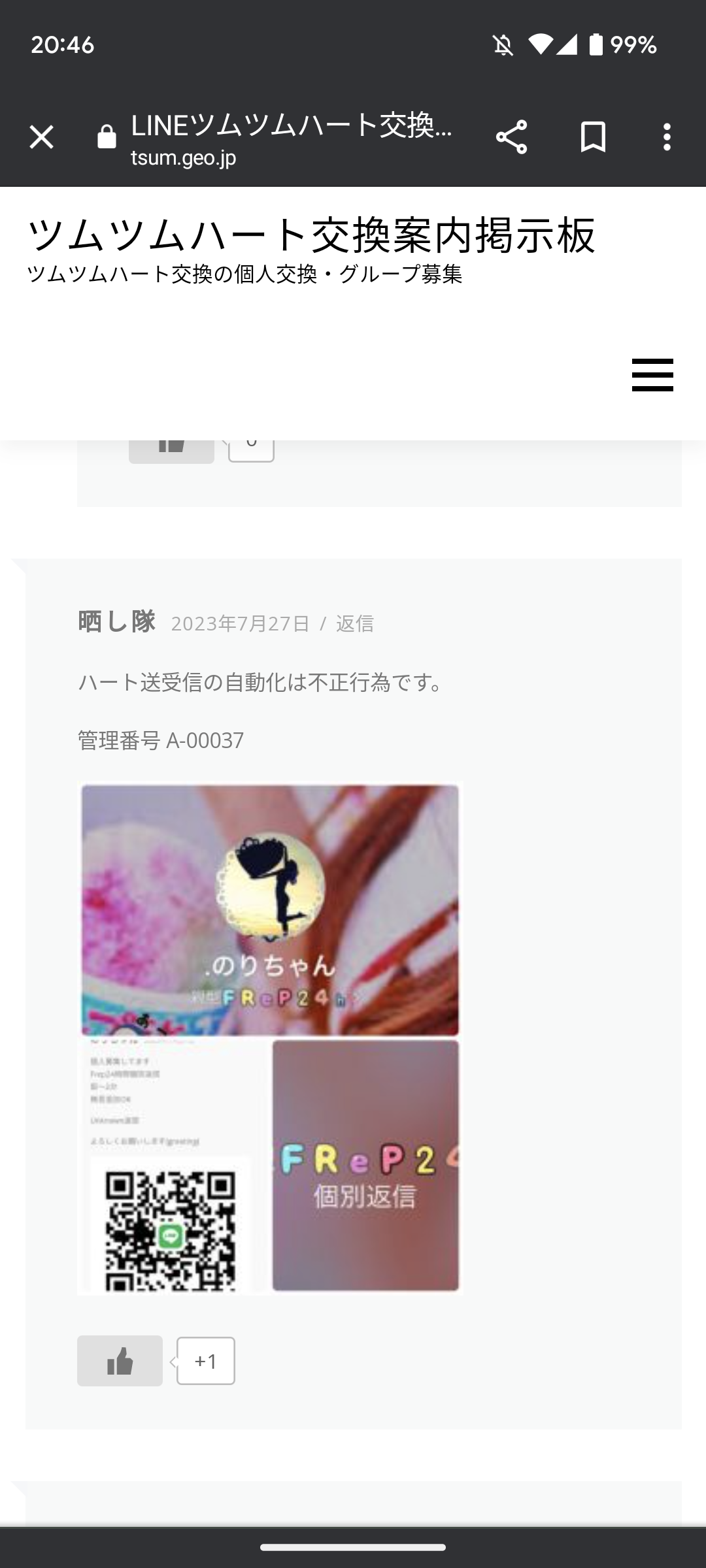Tap the ツムツムハート交換案内掲示板 site title
This screenshot has height=1568, width=706.
tap(311, 235)
